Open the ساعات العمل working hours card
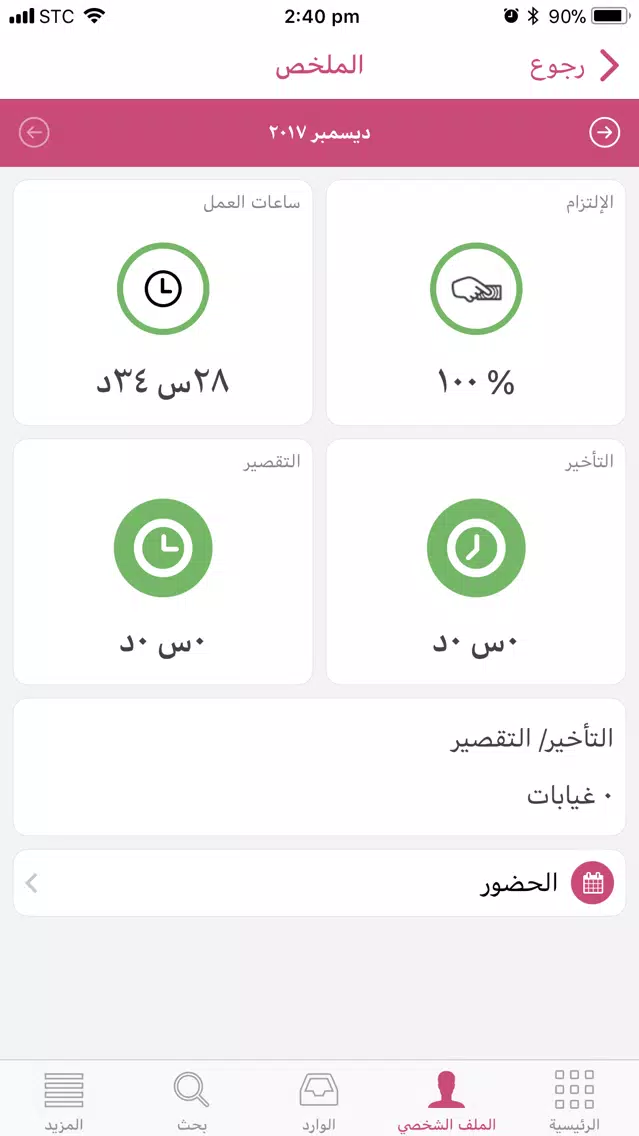Image resolution: width=639 pixels, height=1136 pixels. (x=163, y=303)
